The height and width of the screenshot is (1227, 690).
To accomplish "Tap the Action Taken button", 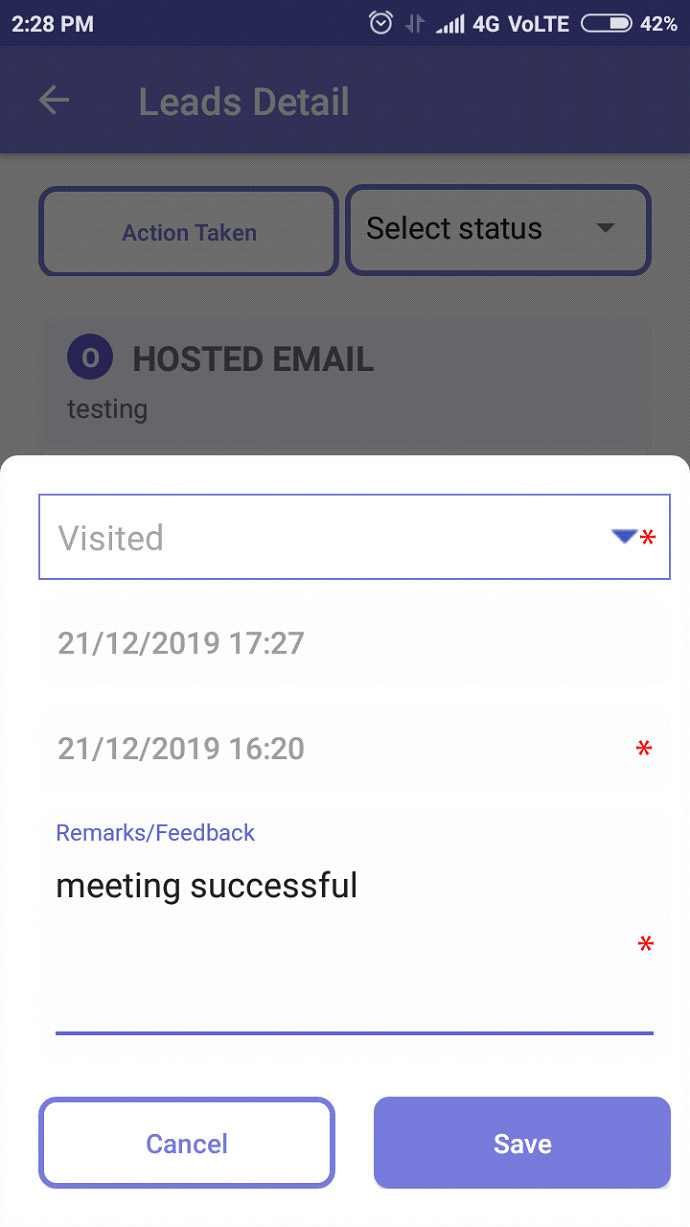I will pyautogui.click(x=189, y=232).
